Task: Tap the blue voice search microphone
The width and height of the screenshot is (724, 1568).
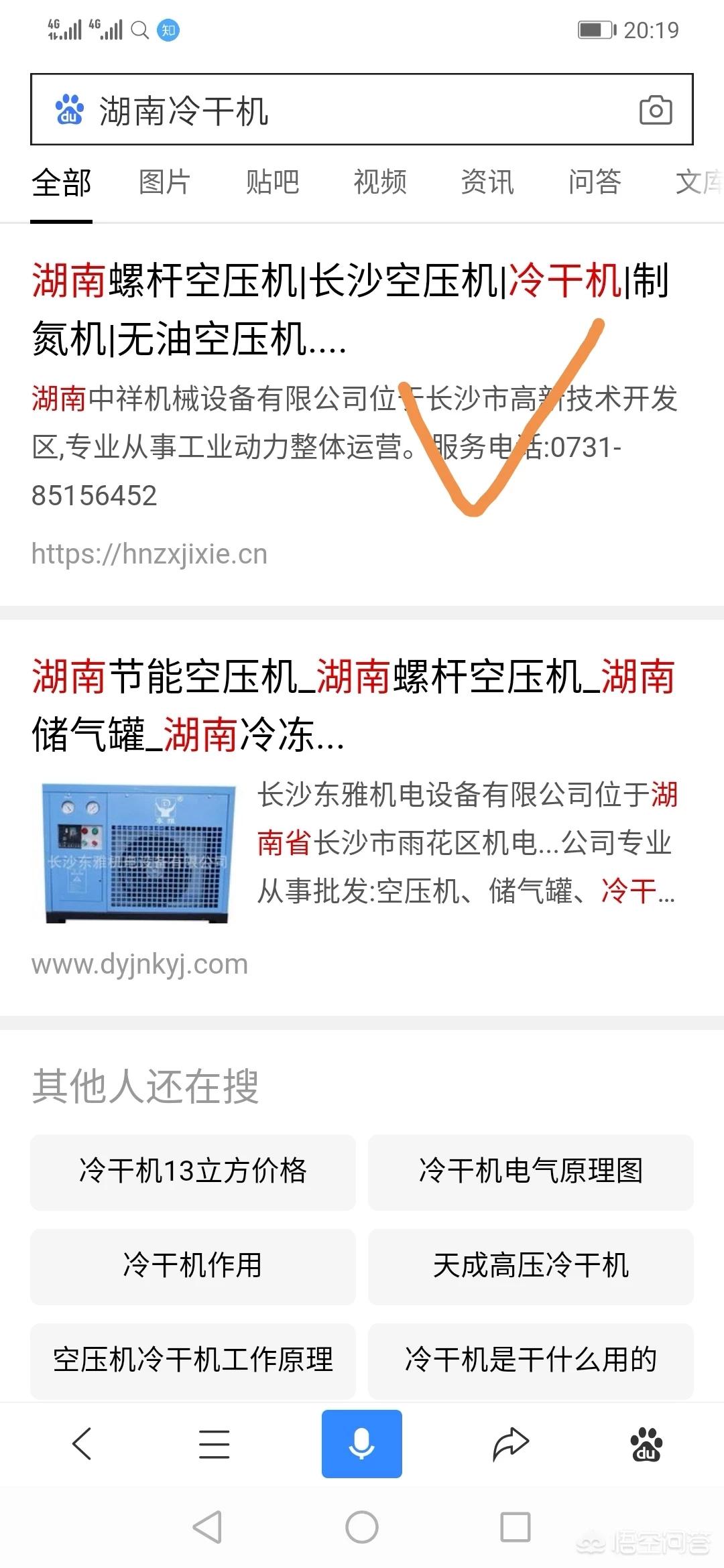Action: coord(361,1443)
